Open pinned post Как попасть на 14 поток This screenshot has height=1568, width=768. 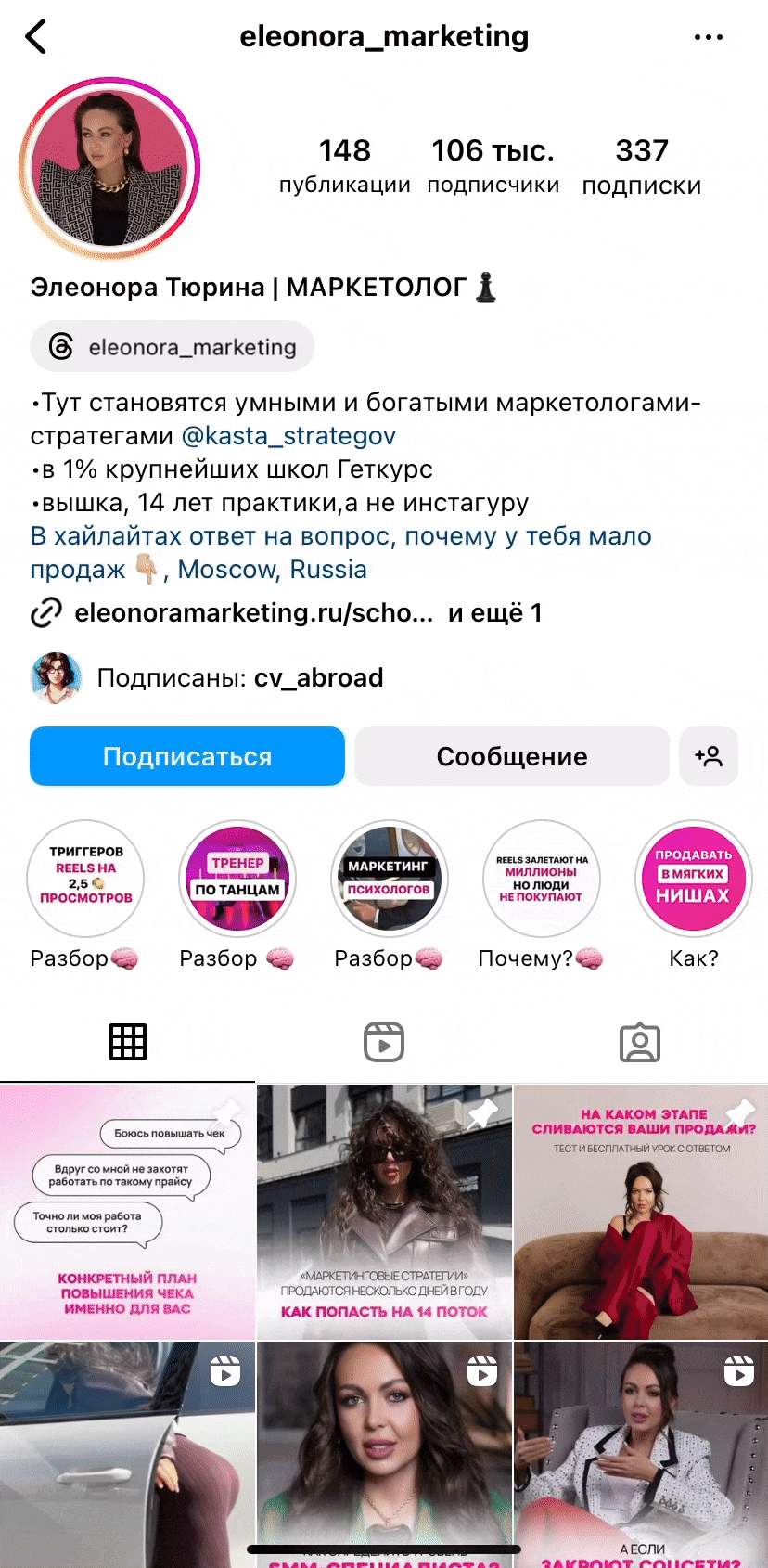(384, 1212)
